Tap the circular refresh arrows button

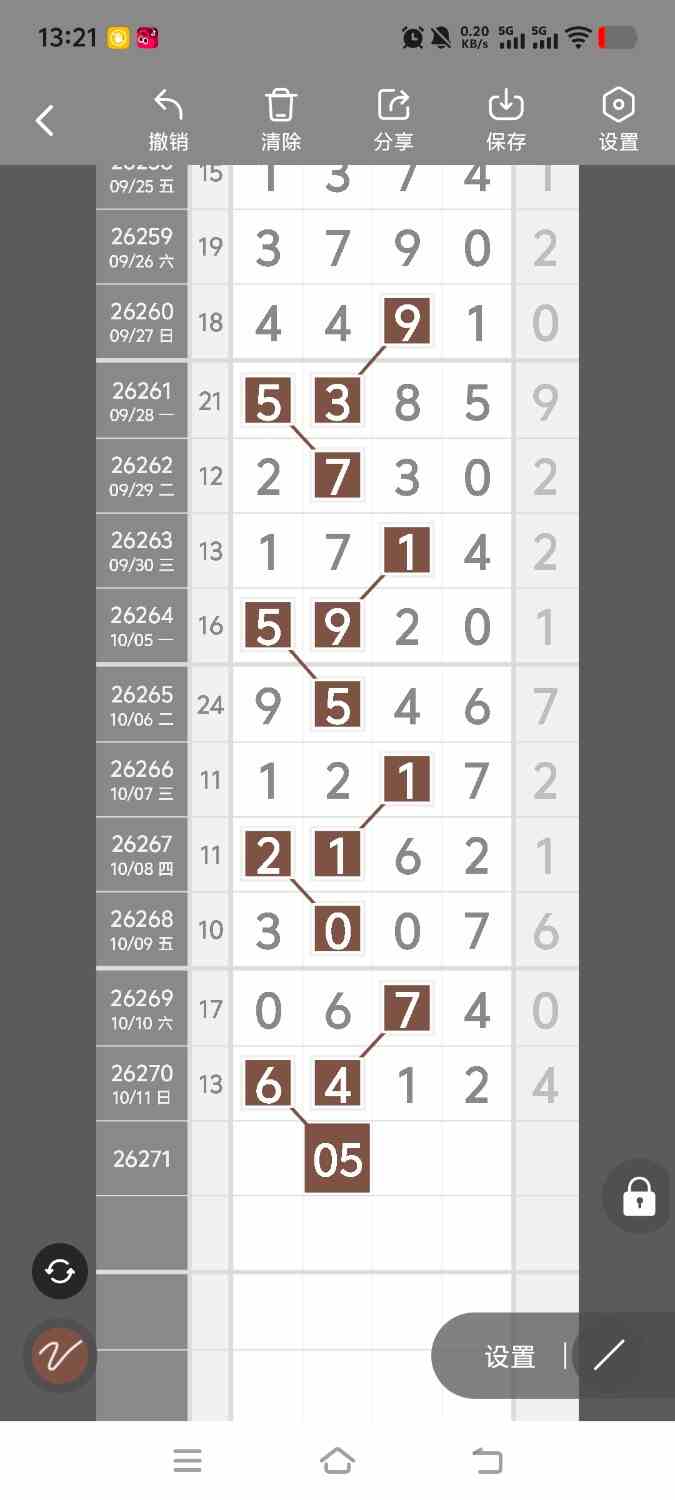(60, 1271)
